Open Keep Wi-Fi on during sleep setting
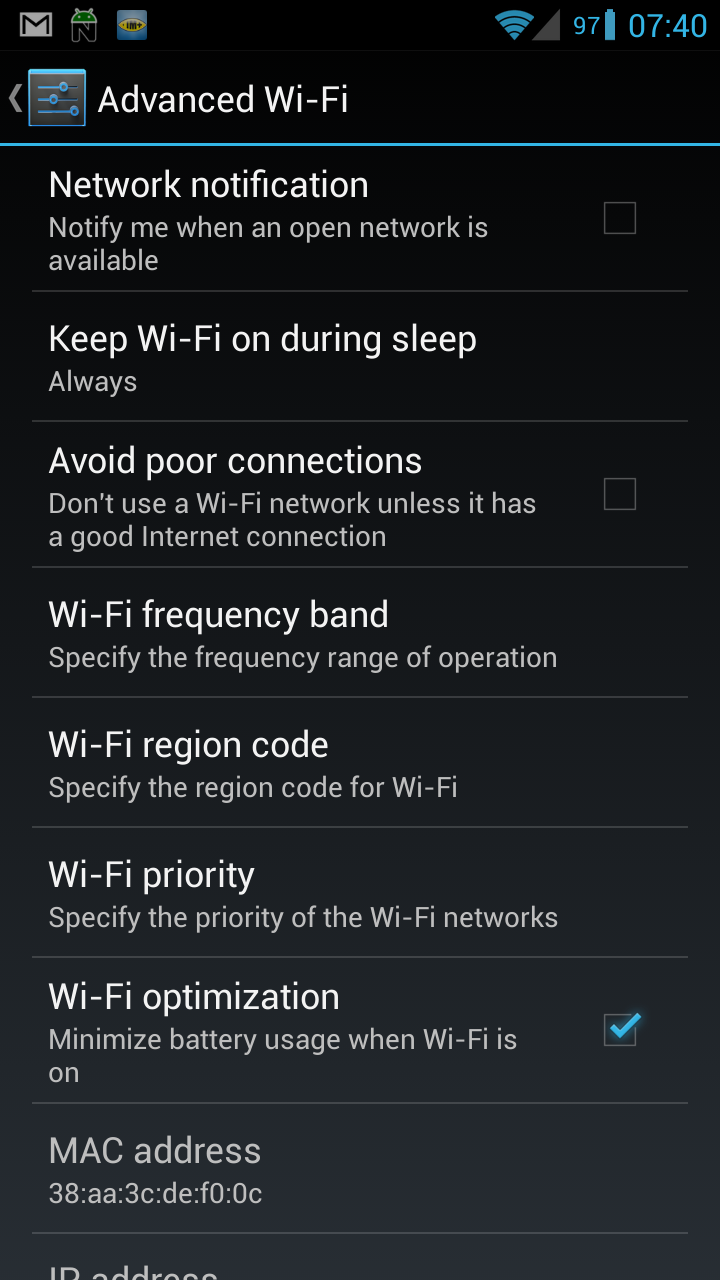 pos(360,356)
